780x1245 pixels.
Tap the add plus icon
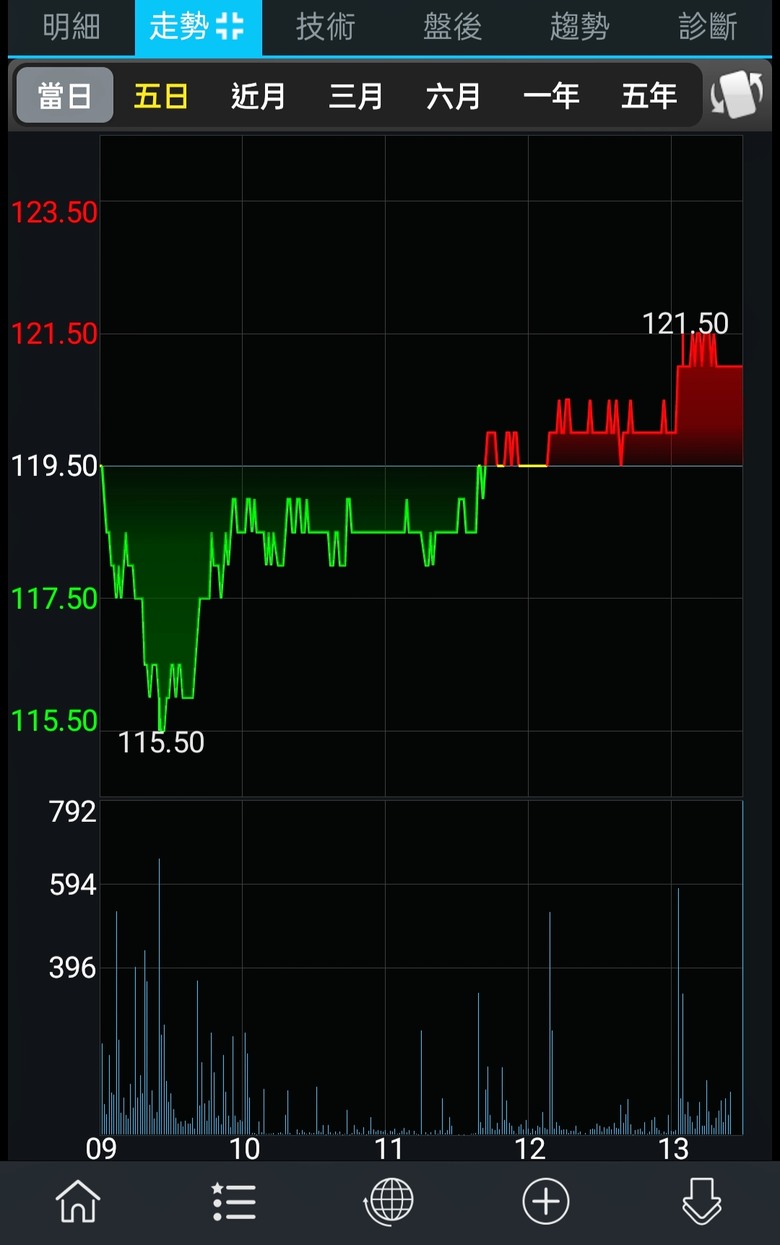(546, 1201)
